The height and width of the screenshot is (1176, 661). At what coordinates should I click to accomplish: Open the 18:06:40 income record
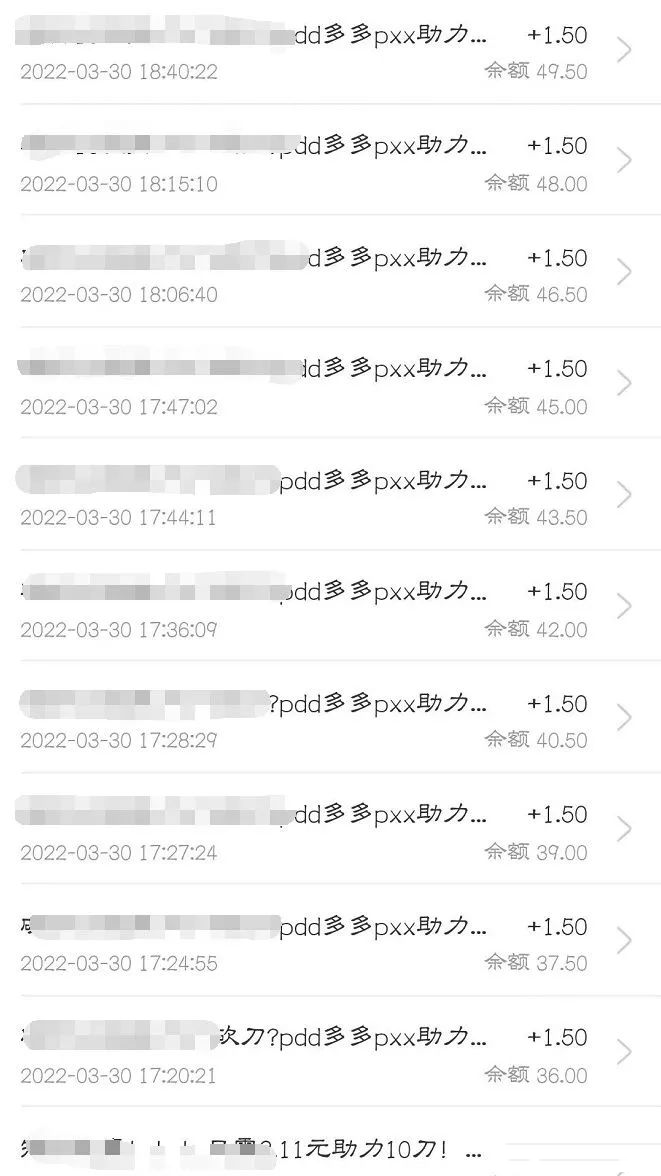pyautogui.click(x=330, y=275)
